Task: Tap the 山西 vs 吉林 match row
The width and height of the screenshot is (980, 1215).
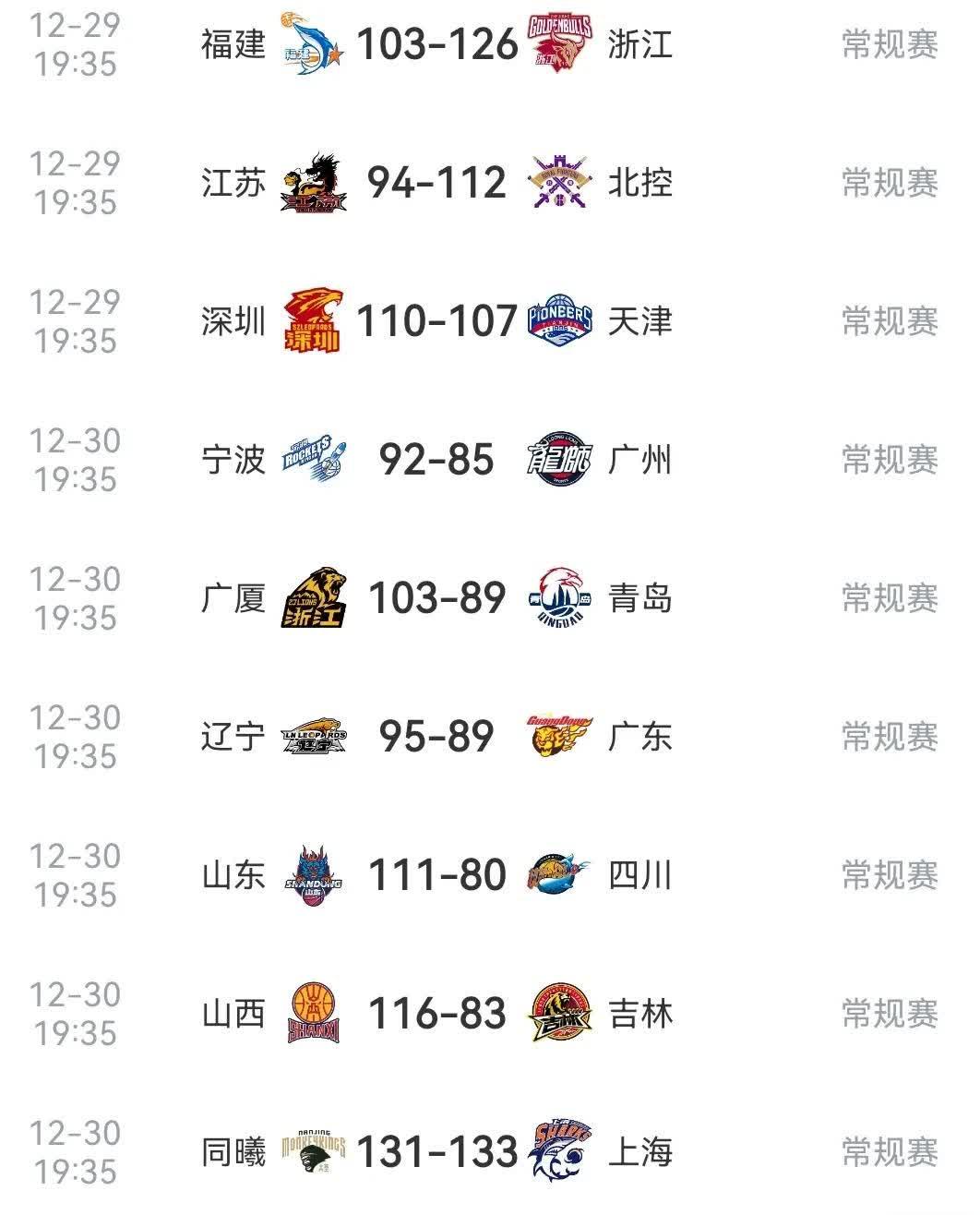Action: point(436,1014)
